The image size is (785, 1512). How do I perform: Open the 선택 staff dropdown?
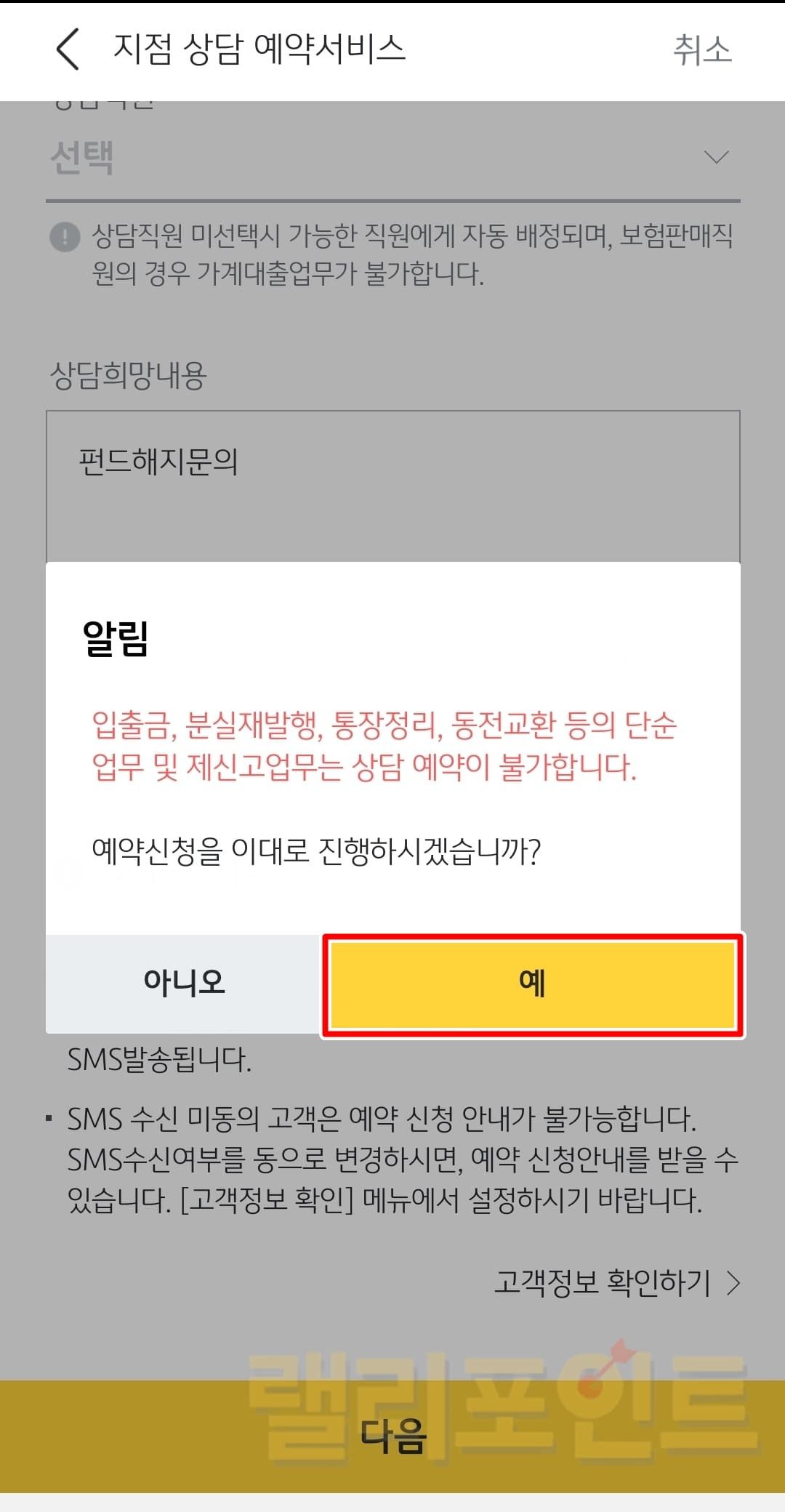[x=392, y=158]
